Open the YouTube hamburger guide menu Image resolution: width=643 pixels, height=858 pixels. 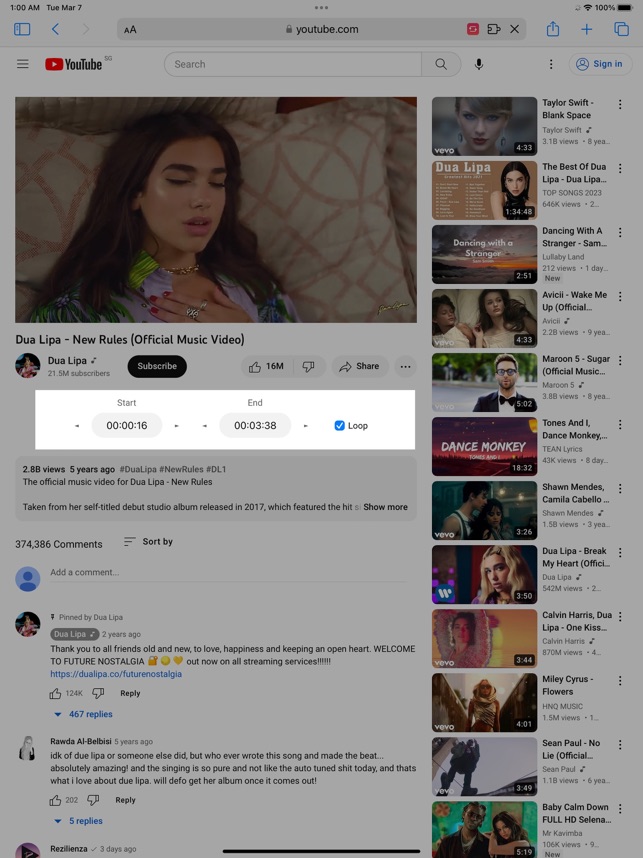tap(22, 64)
